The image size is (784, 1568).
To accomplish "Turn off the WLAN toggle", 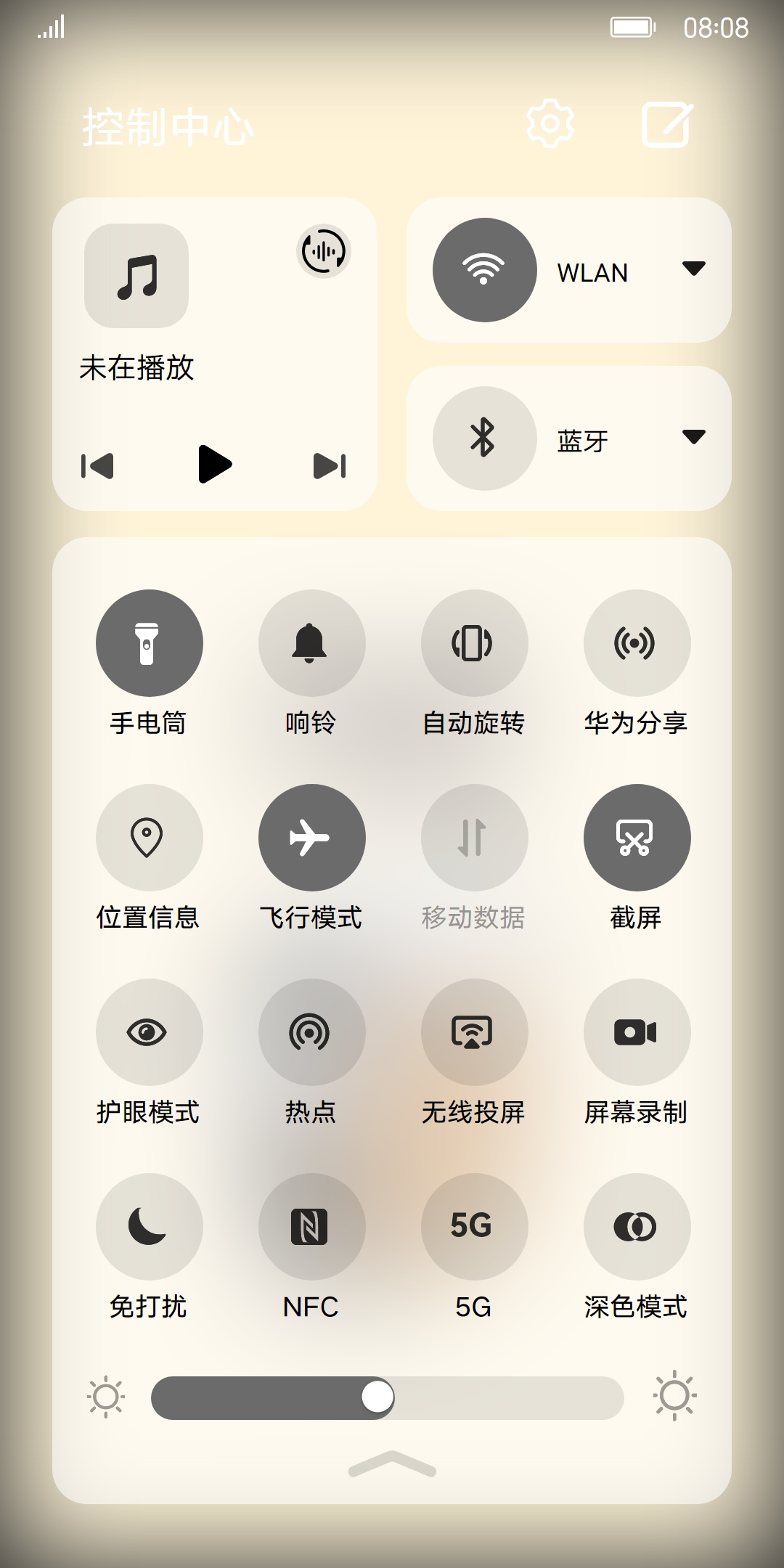I will pyautogui.click(x=485, y=270).
